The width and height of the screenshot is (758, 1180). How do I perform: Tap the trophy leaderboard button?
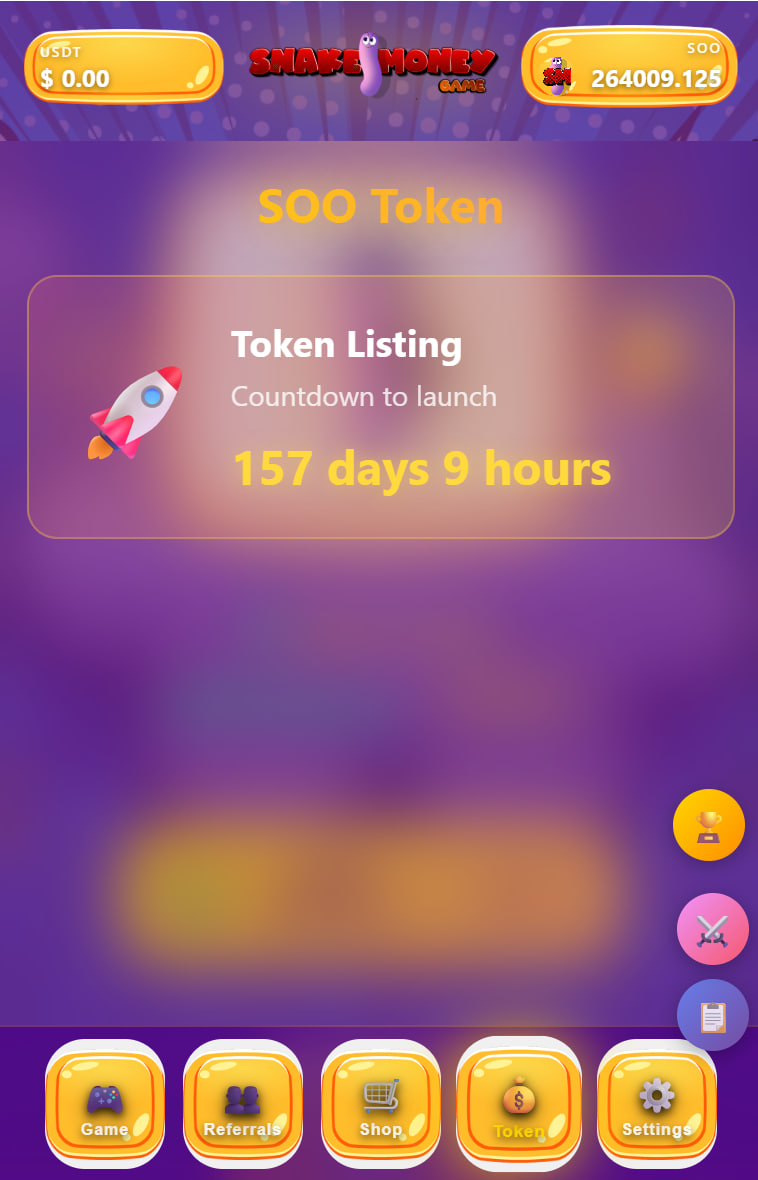(709, 825)
